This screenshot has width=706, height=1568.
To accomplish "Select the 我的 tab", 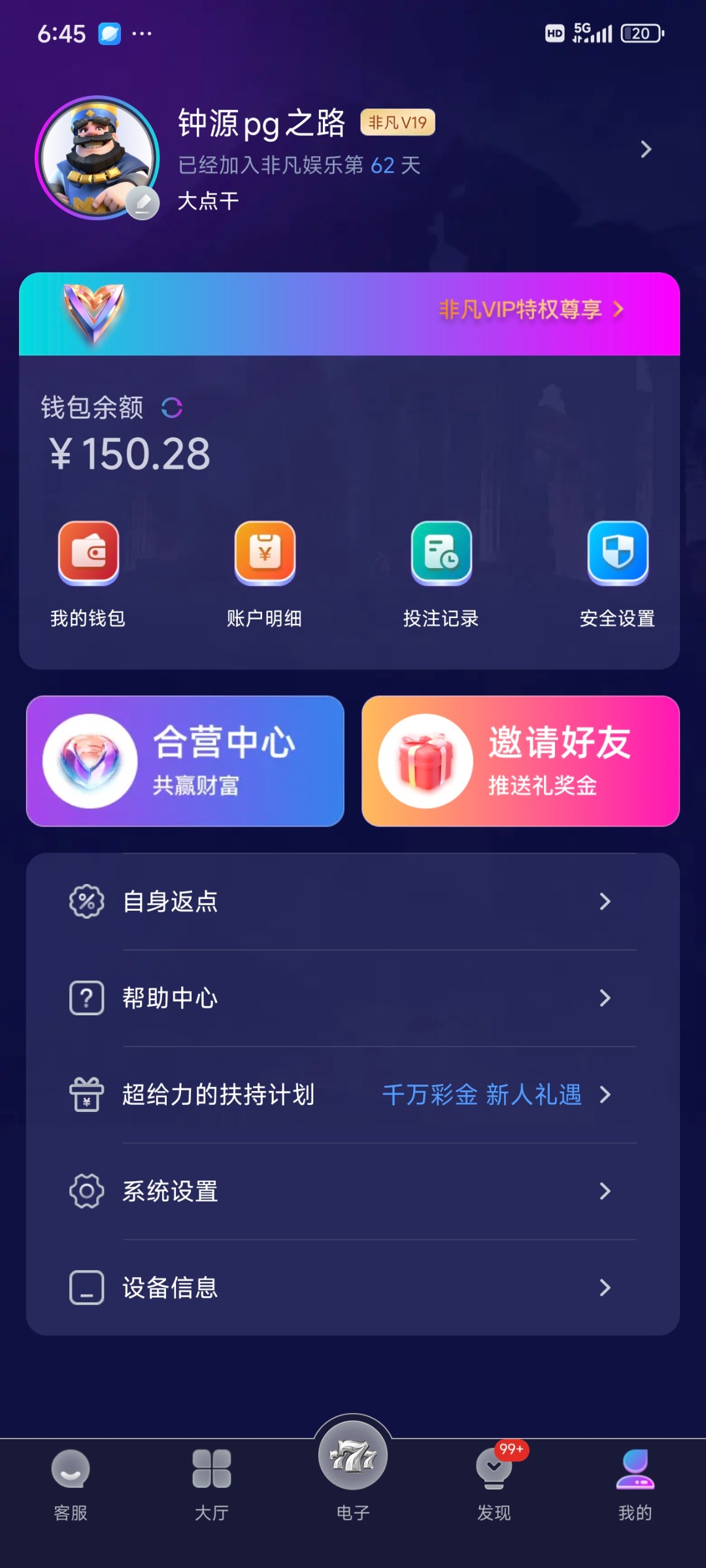I will click(635, 1484).
